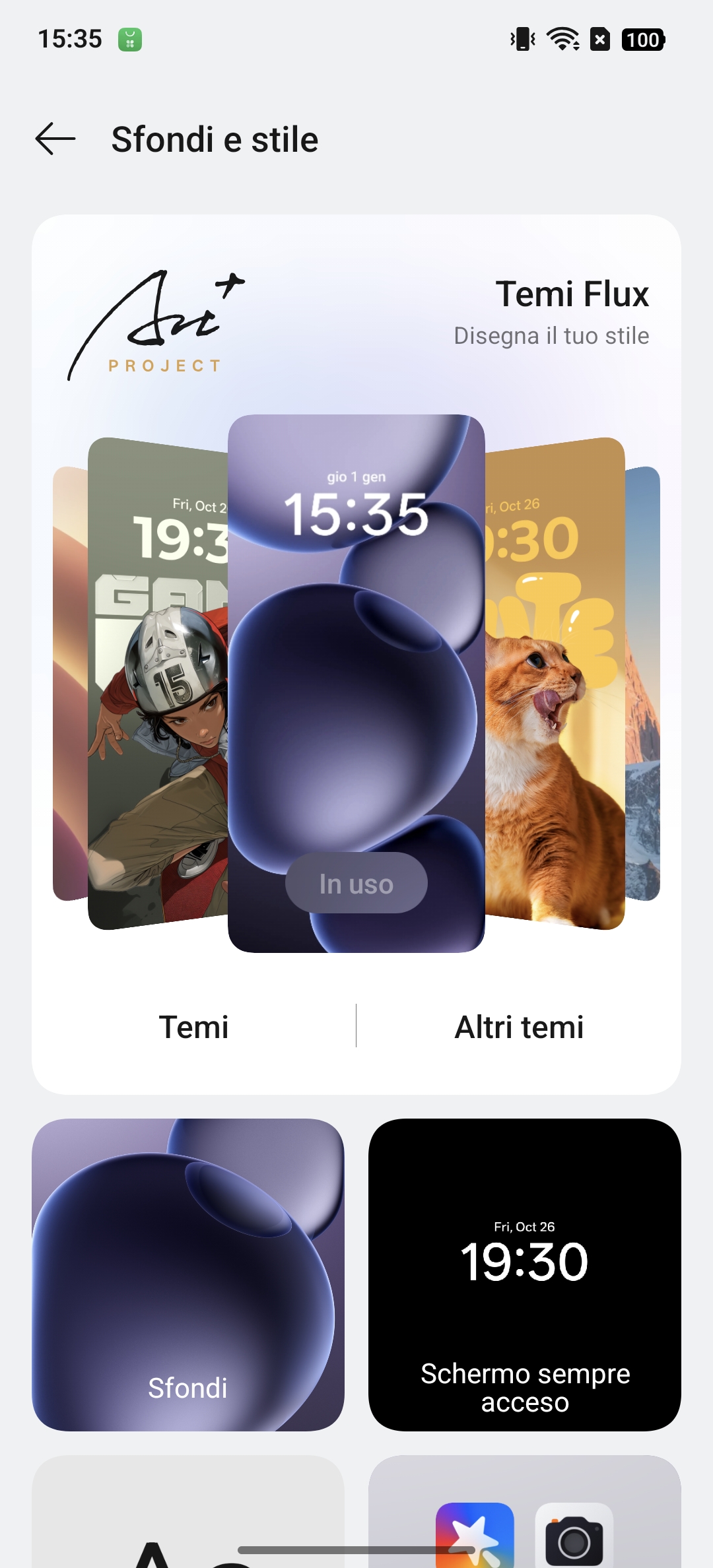Viewport: 713px width, 1568px height.
Task: Open Altri temi
Action: [x=519, y=1027]
